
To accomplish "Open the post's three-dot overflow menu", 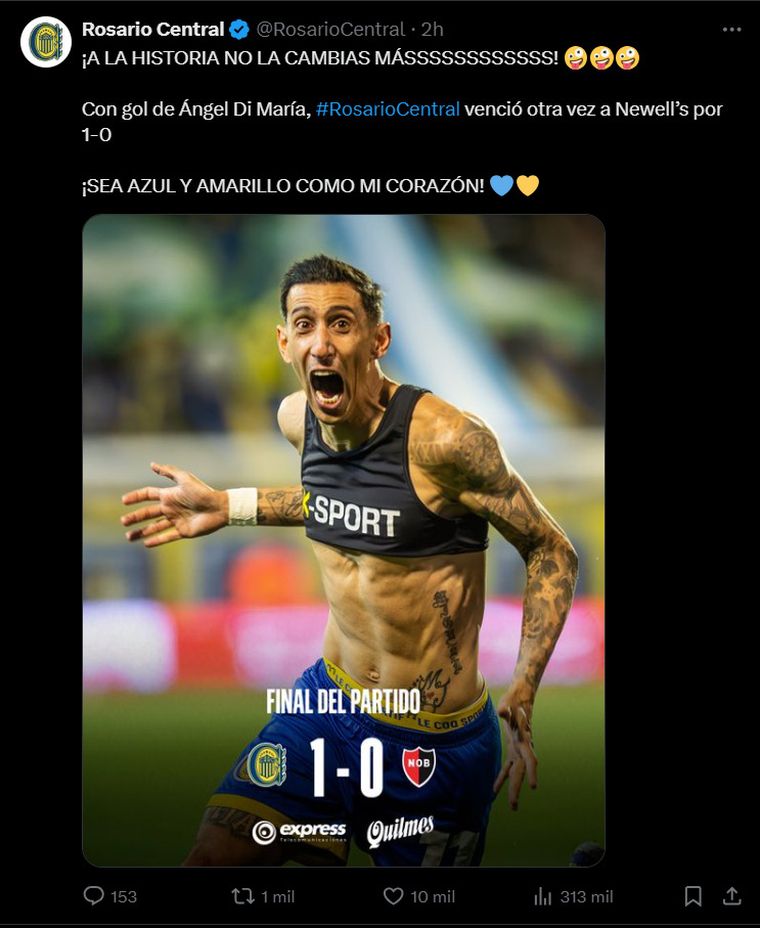I will click(732, 30).
